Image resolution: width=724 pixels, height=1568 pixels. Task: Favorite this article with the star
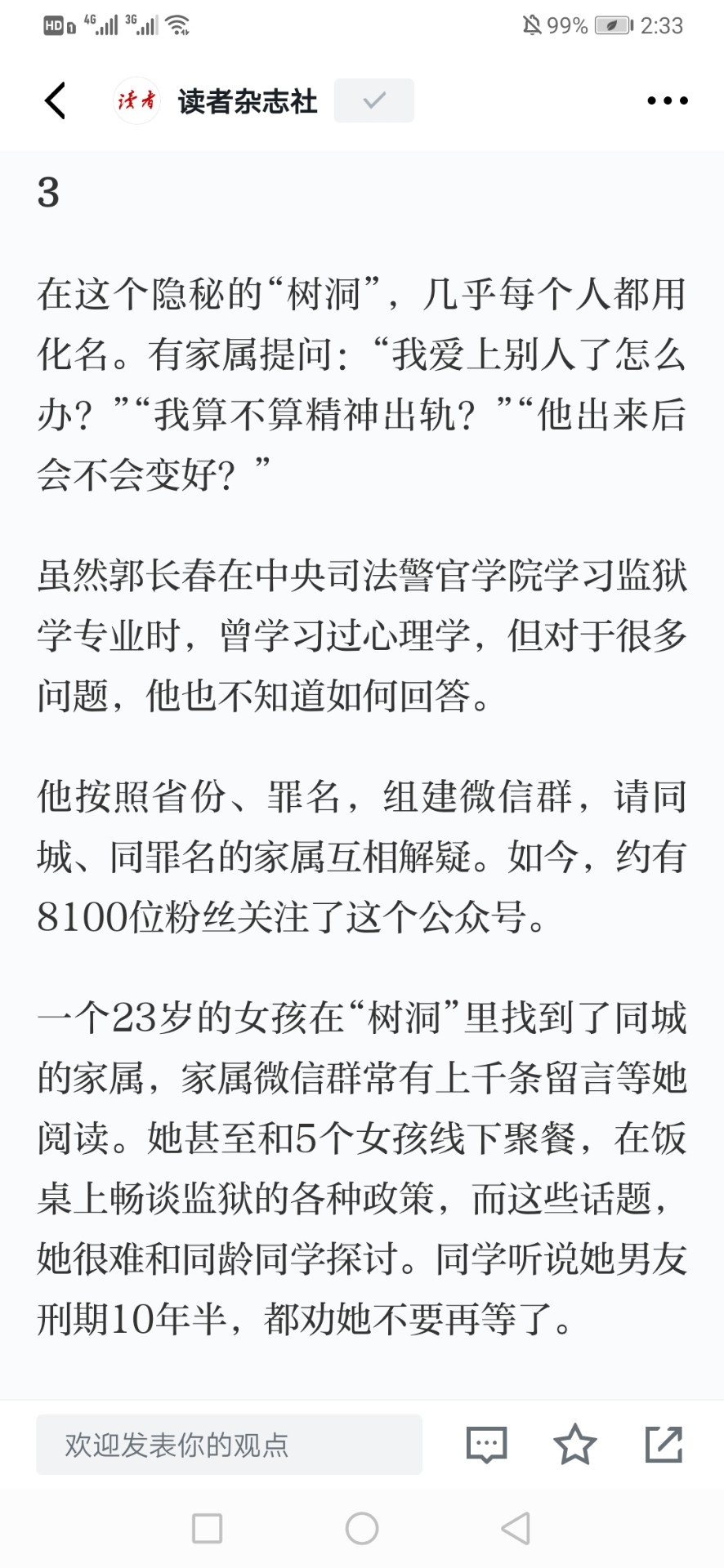click(575, 1444)
